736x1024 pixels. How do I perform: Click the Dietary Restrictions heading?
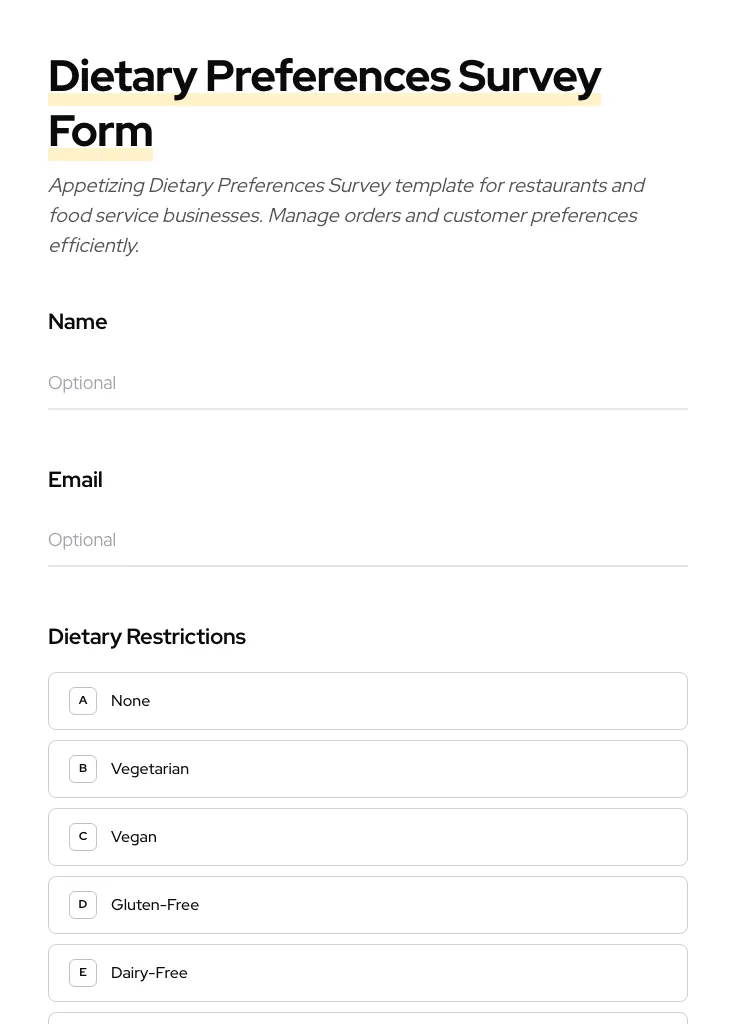click(x=147, y=636)
